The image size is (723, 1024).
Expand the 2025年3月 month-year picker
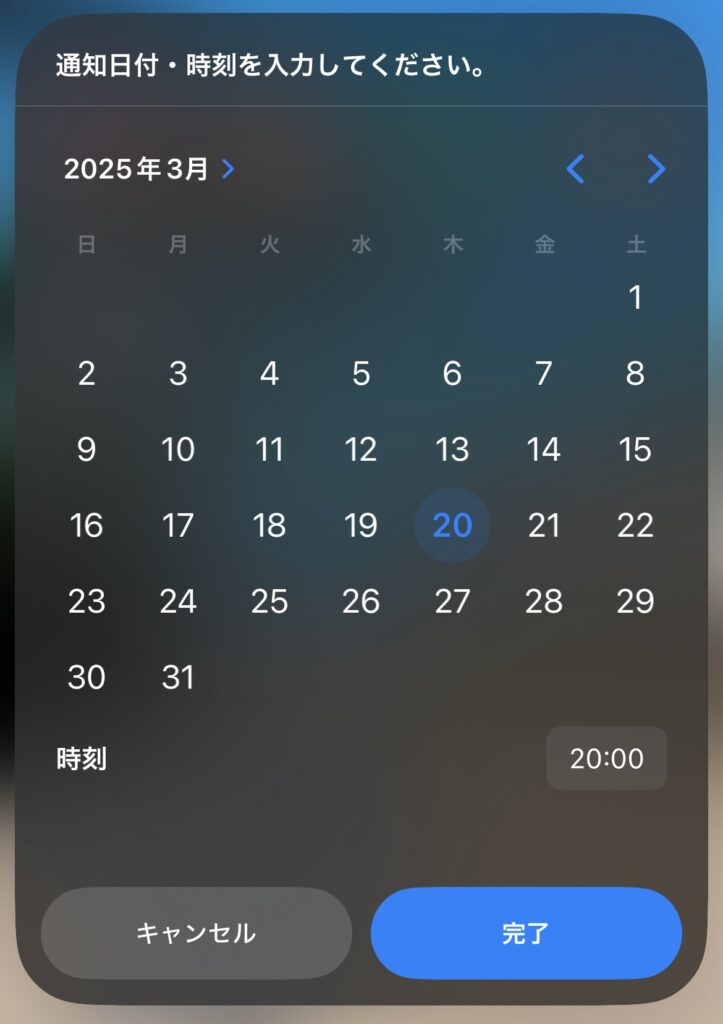(149, 169)
